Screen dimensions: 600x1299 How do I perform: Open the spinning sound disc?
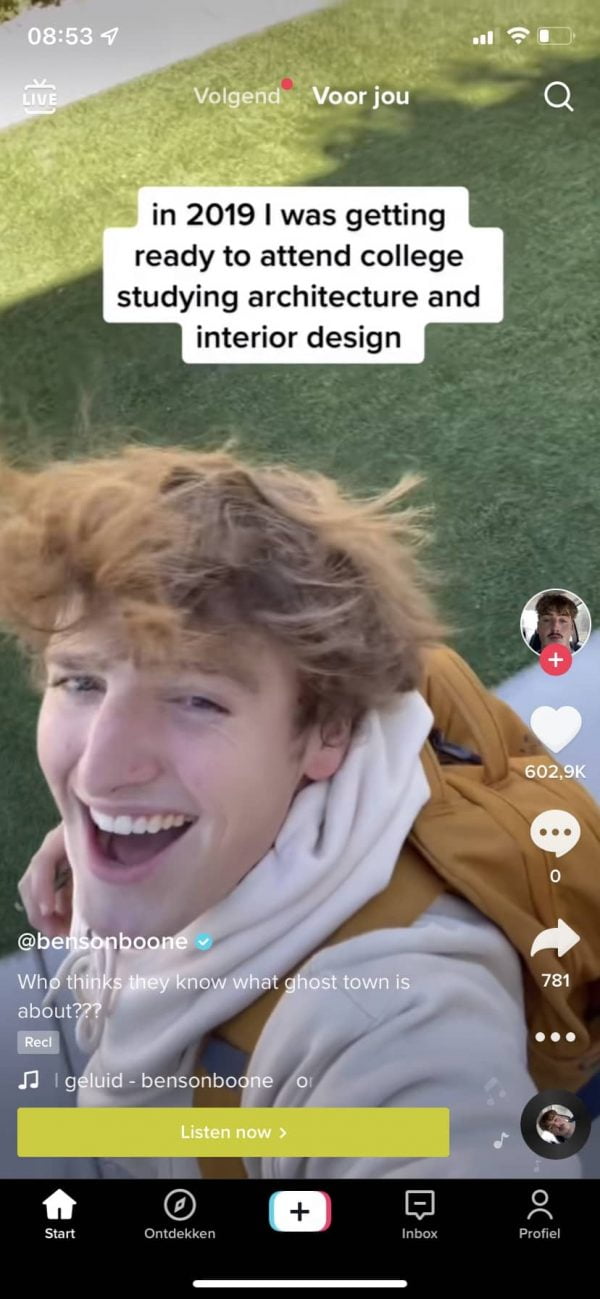click(555, 1124)
